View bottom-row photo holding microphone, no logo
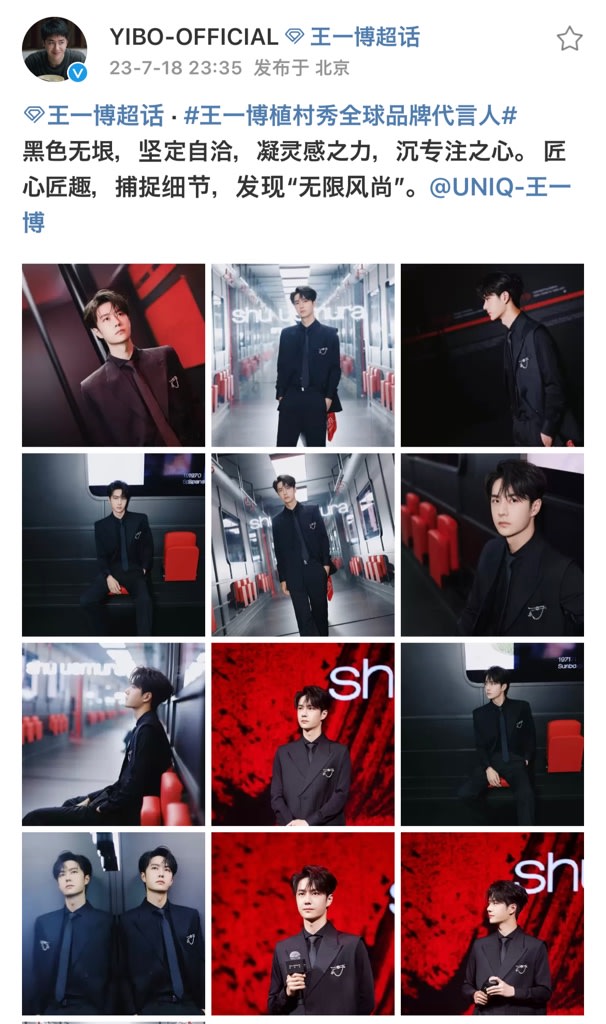Viewport: 606px width, 1024px height. point(302,923)
